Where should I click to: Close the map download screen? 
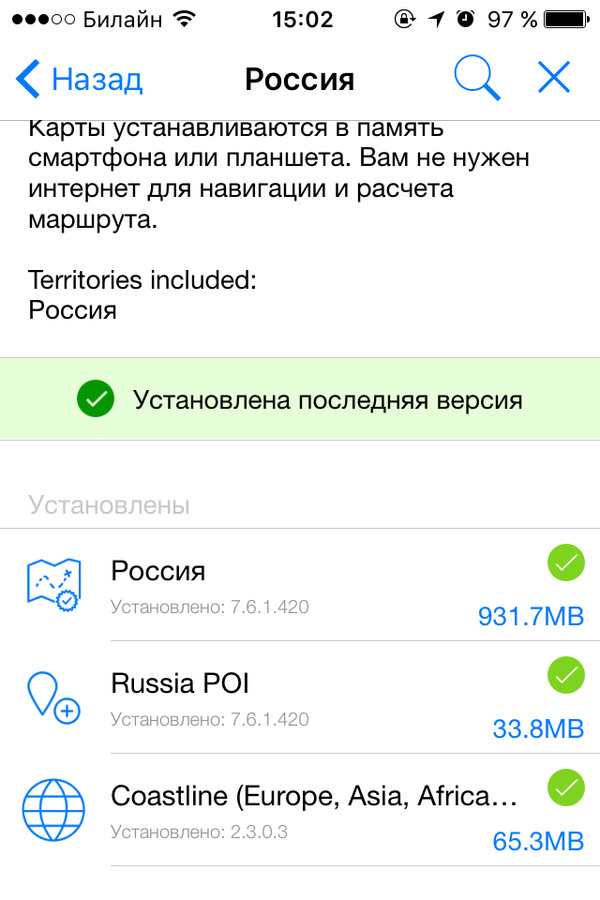[x=553, y=78]
